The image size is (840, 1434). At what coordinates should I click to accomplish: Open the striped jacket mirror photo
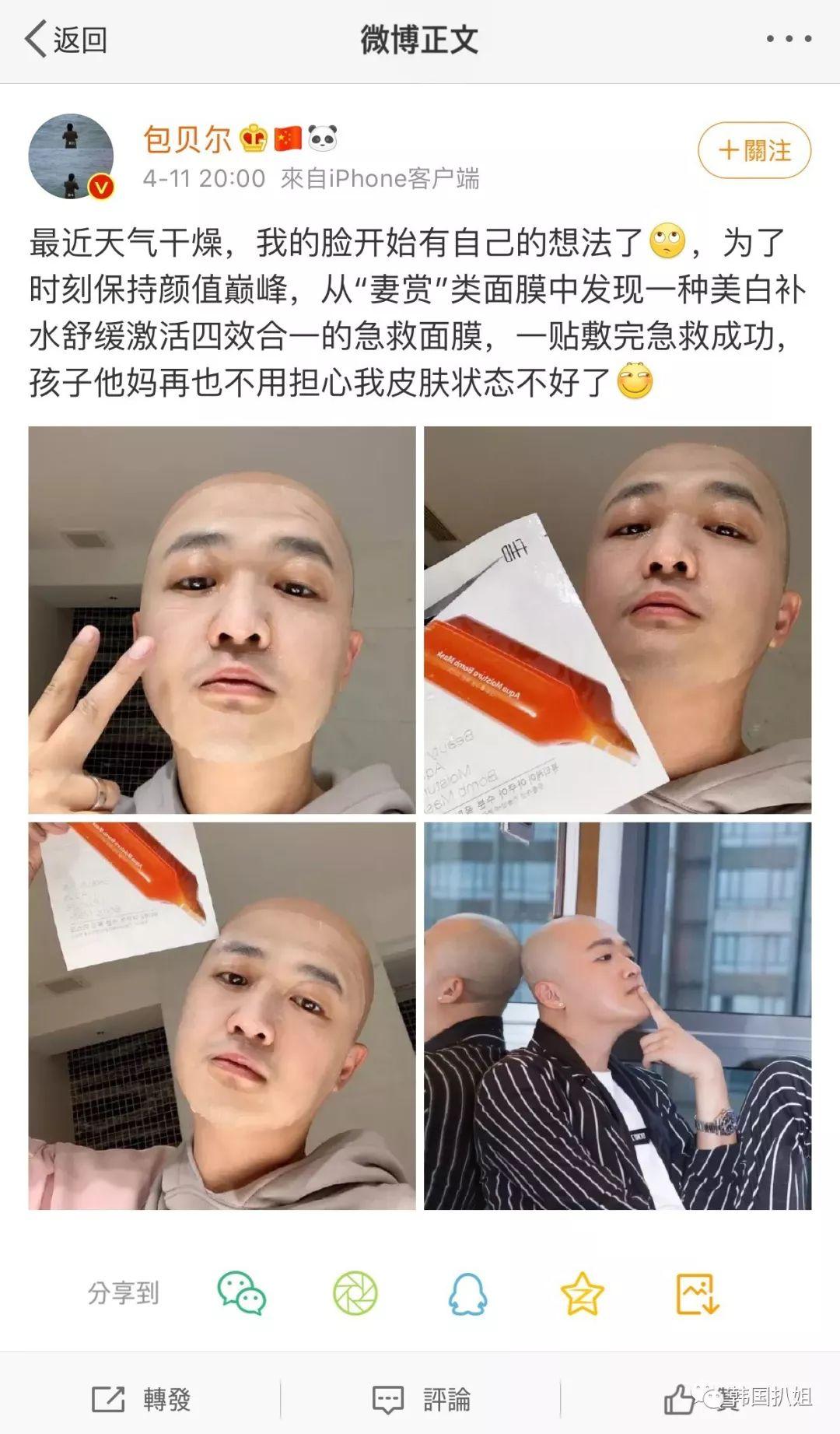[618, 1015]
